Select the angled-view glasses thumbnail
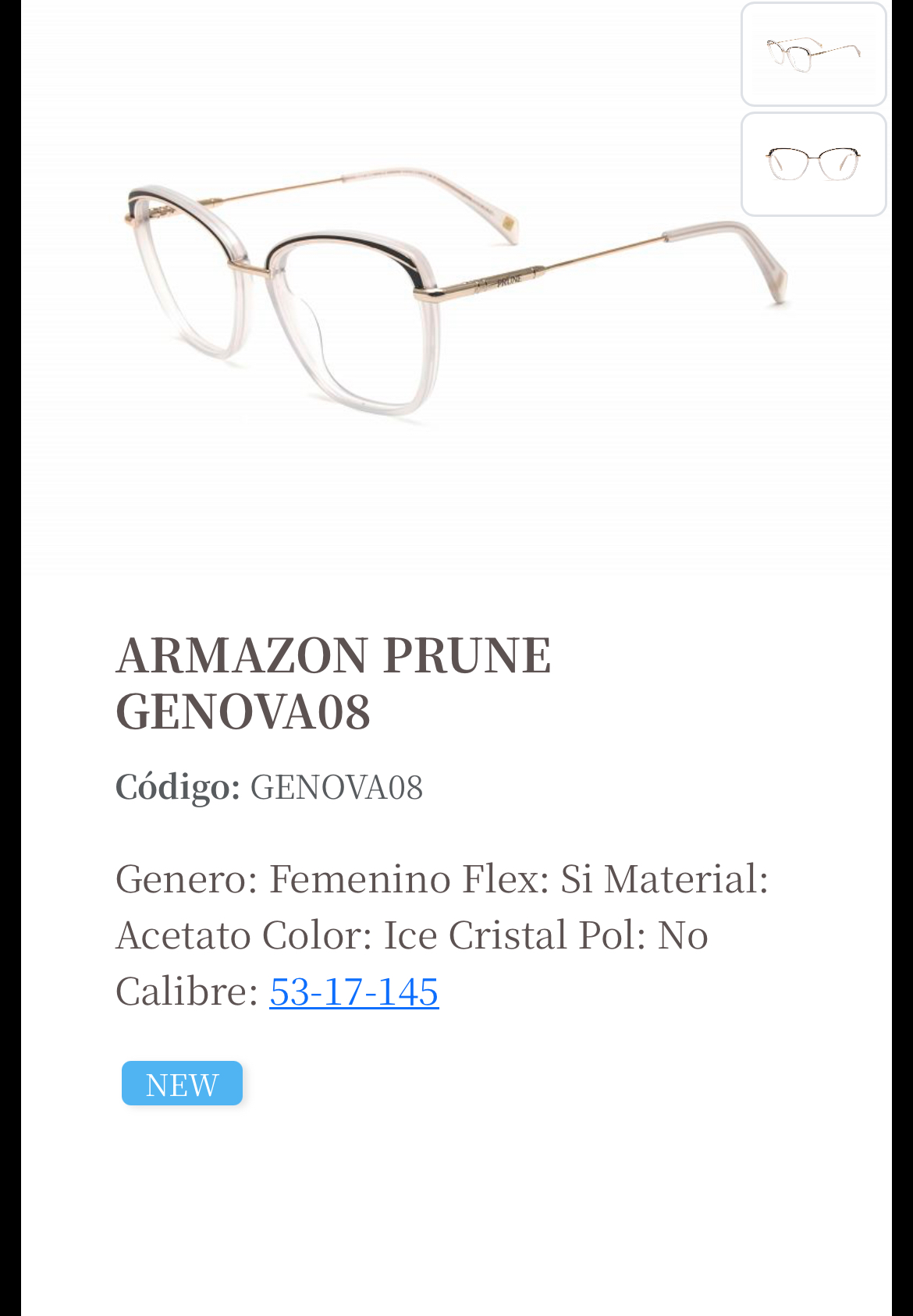The width and height of the screenshot is (913, 1316). pyautogui.click(x=813, y=55)
